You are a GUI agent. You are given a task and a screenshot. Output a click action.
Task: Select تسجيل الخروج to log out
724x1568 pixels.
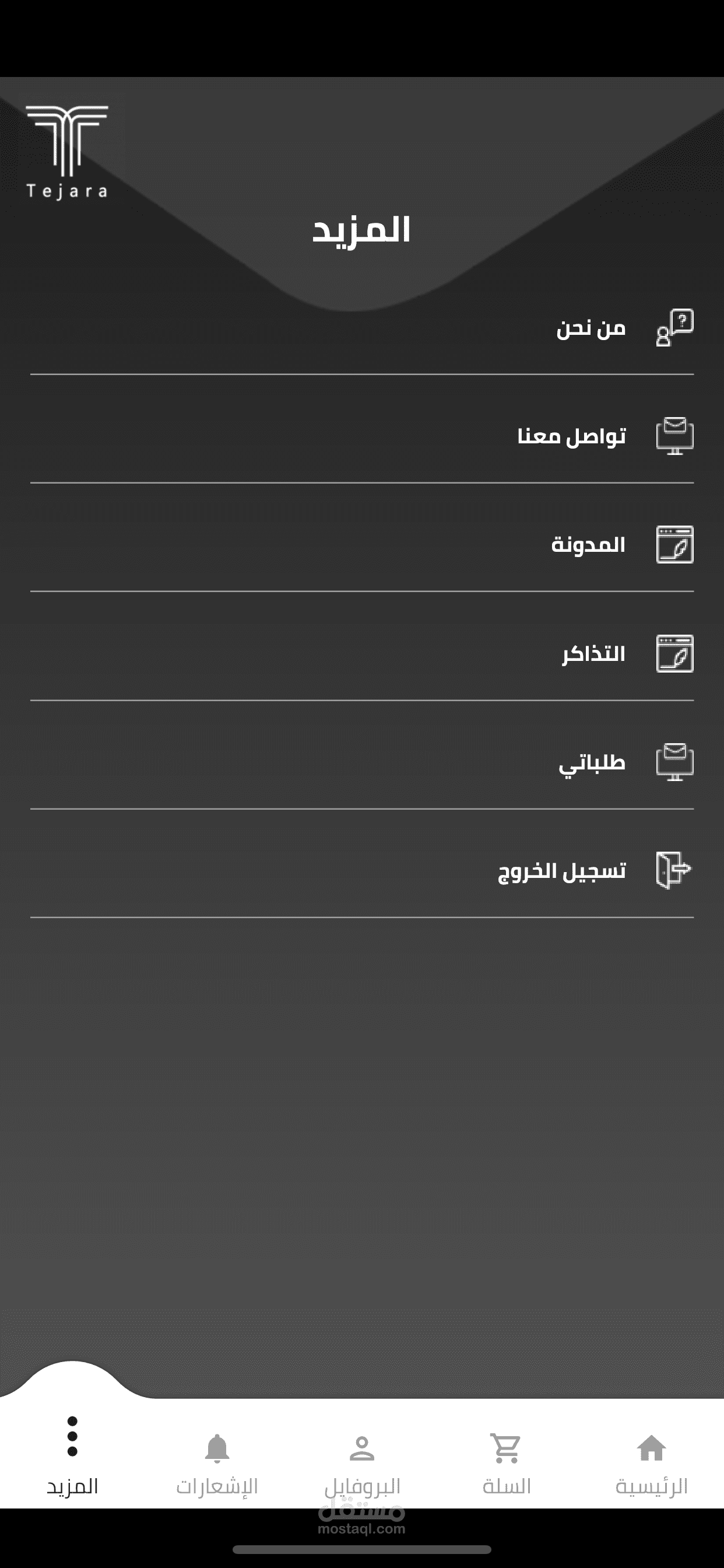click(362, 870)
